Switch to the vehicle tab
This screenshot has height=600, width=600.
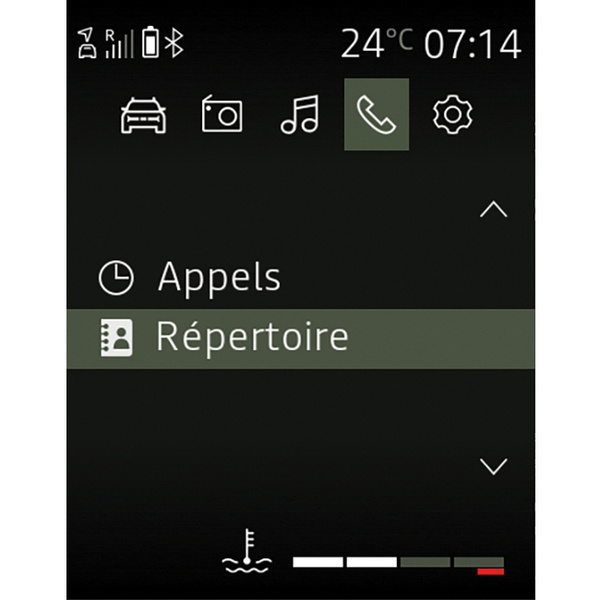(x=144, y=116)
